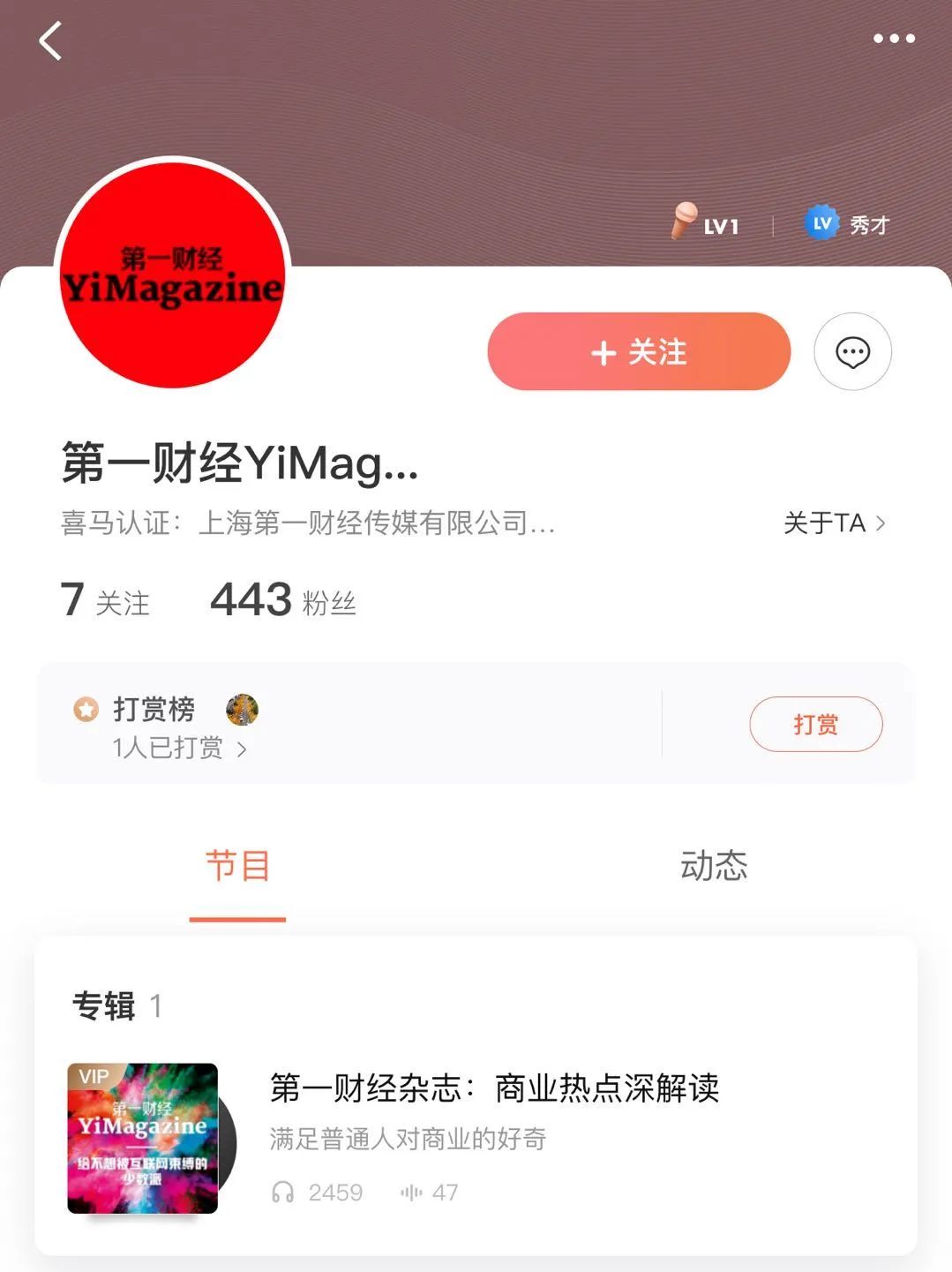Viewport: 952px width, 1272px height.
Task: Open album 第一财经杂志：商业热点深解读
Action: [x=494, y=1088]
